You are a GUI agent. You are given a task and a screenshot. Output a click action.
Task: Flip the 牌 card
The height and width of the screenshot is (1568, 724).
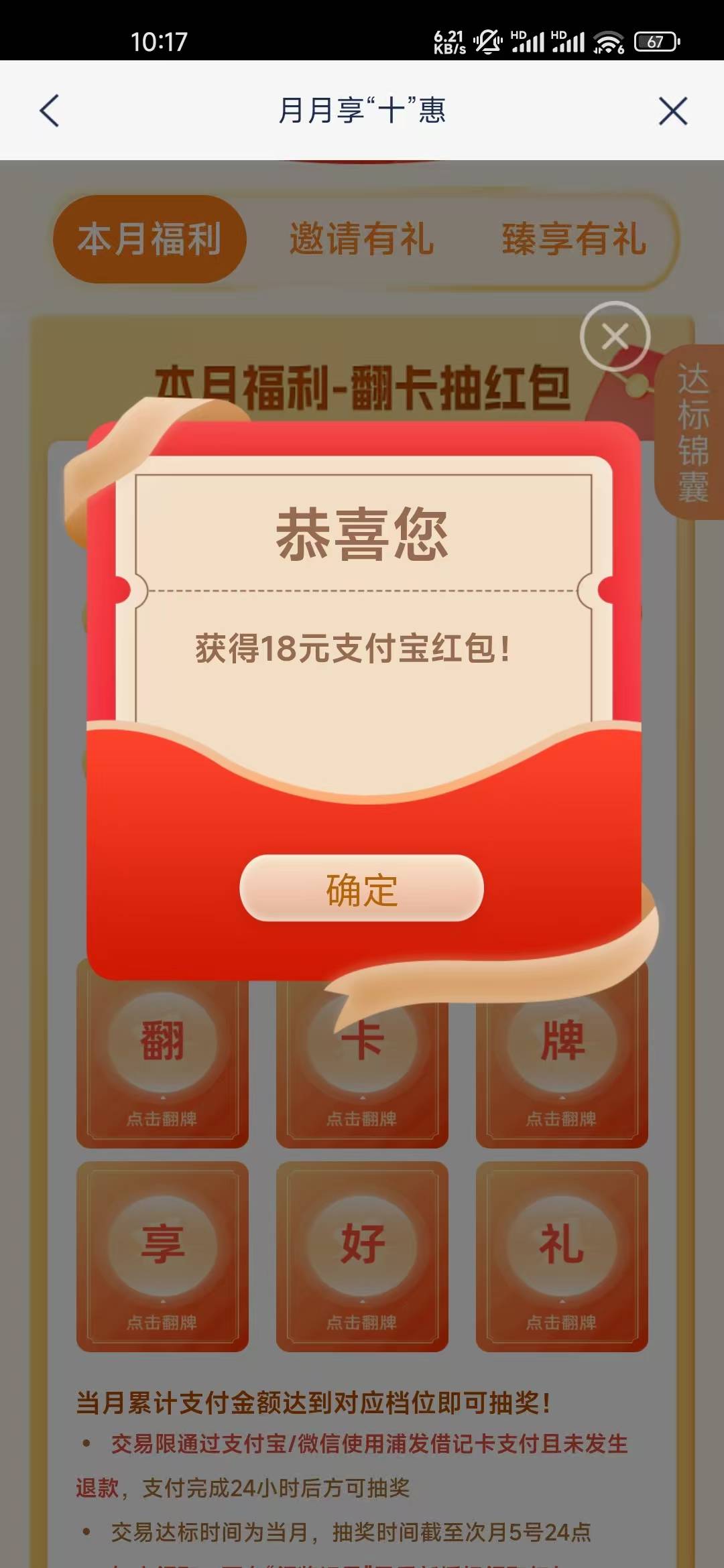562,1059
